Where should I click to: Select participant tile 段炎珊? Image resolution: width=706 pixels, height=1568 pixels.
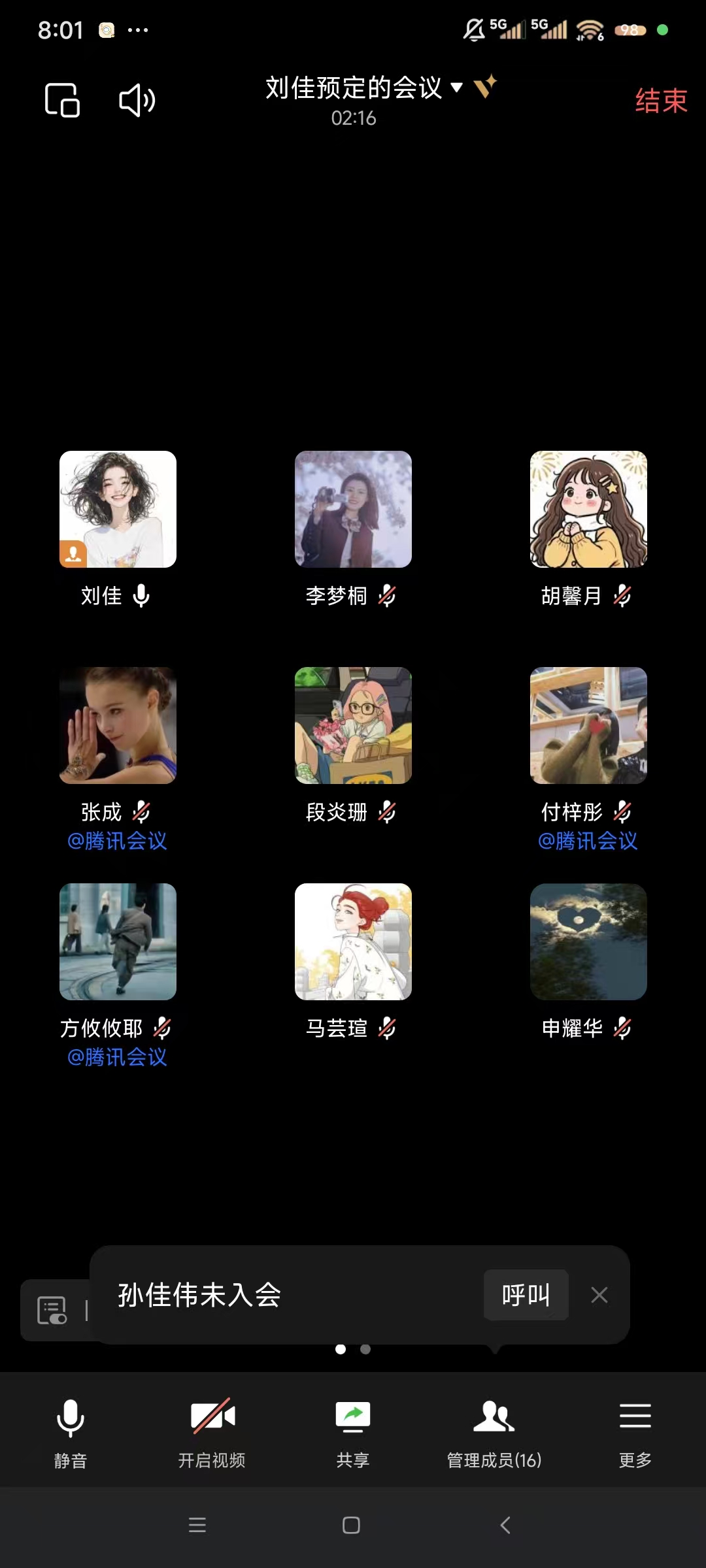[353, 725]
